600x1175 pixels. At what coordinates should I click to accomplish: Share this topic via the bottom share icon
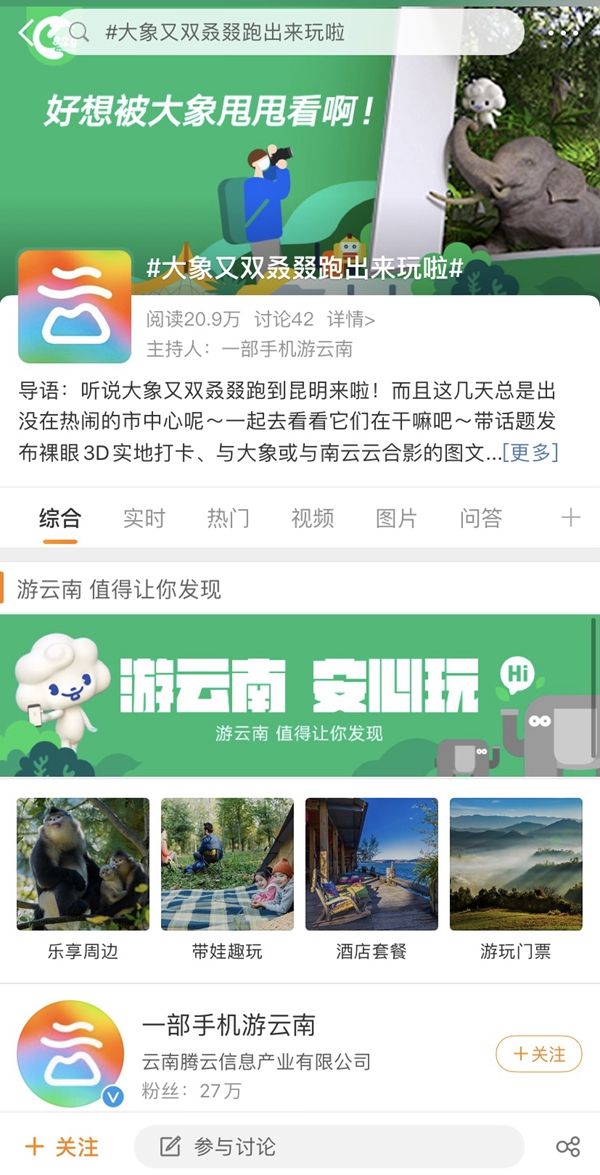pos(567,1146)
